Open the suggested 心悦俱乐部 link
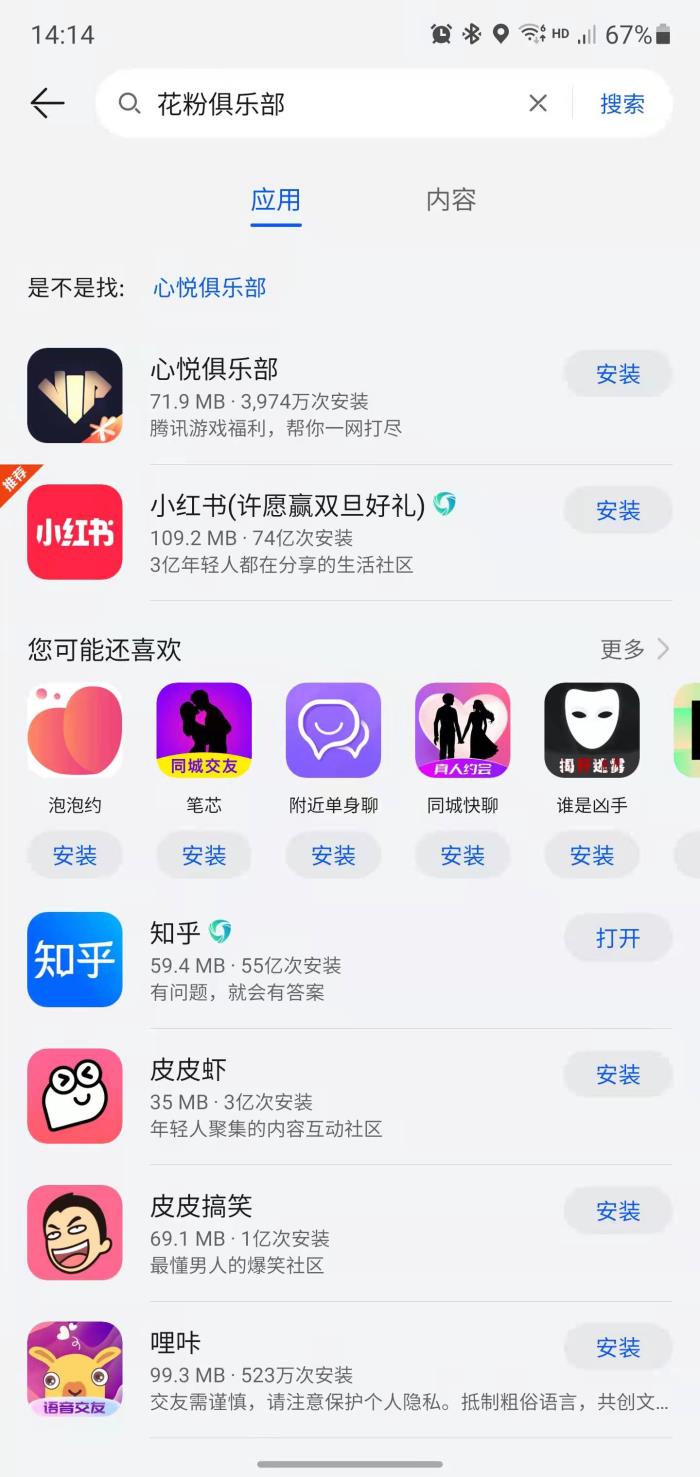The width and height of the screenshot is (700, 1477). click(209, 288)
